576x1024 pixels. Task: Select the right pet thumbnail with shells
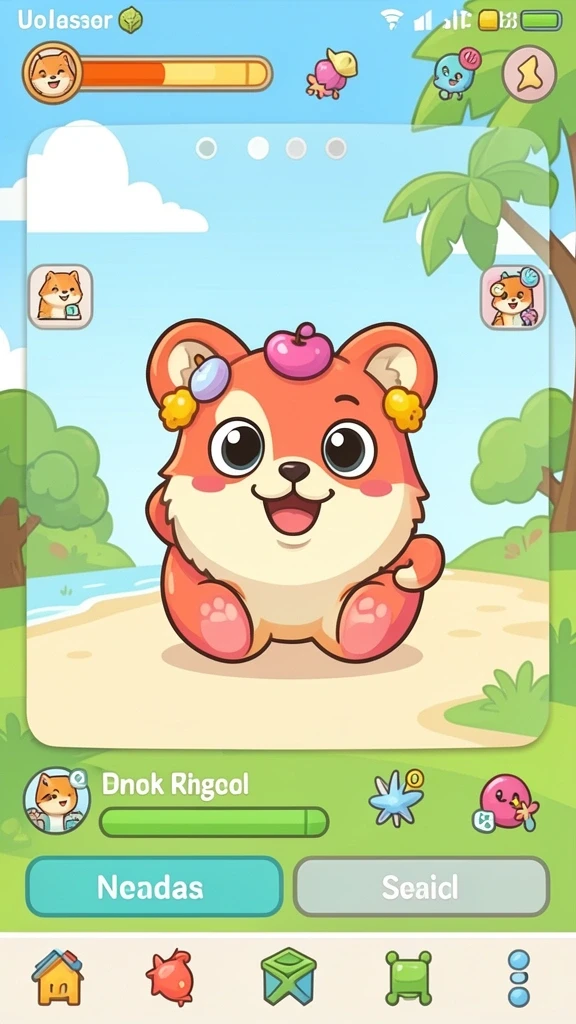[513, 296]
